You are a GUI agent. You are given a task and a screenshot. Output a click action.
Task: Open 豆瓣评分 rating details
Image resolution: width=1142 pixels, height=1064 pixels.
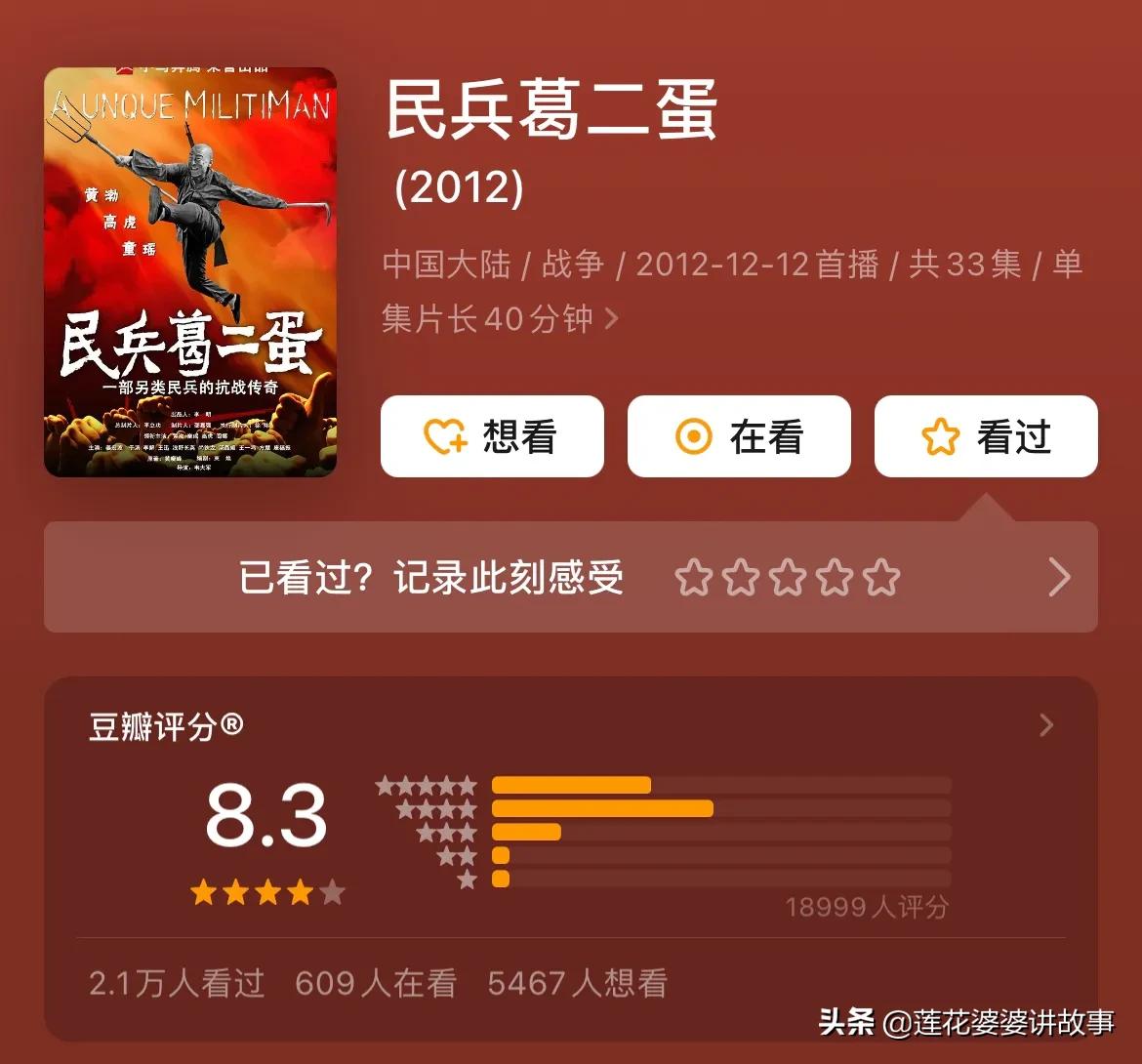pyautogui.click(x=1046, y=725)
